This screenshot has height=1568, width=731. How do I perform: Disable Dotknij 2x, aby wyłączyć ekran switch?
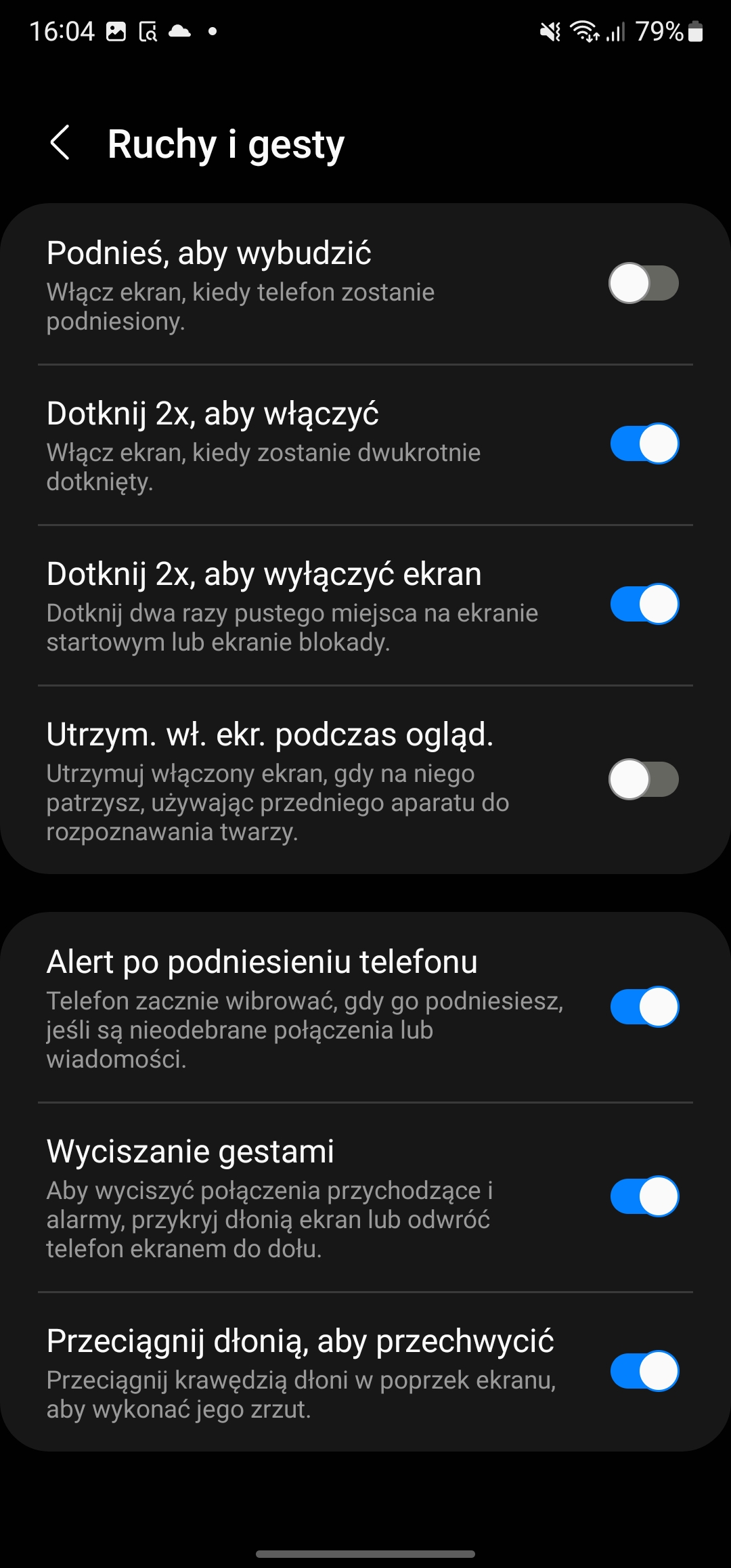click(x=644, y=604)
